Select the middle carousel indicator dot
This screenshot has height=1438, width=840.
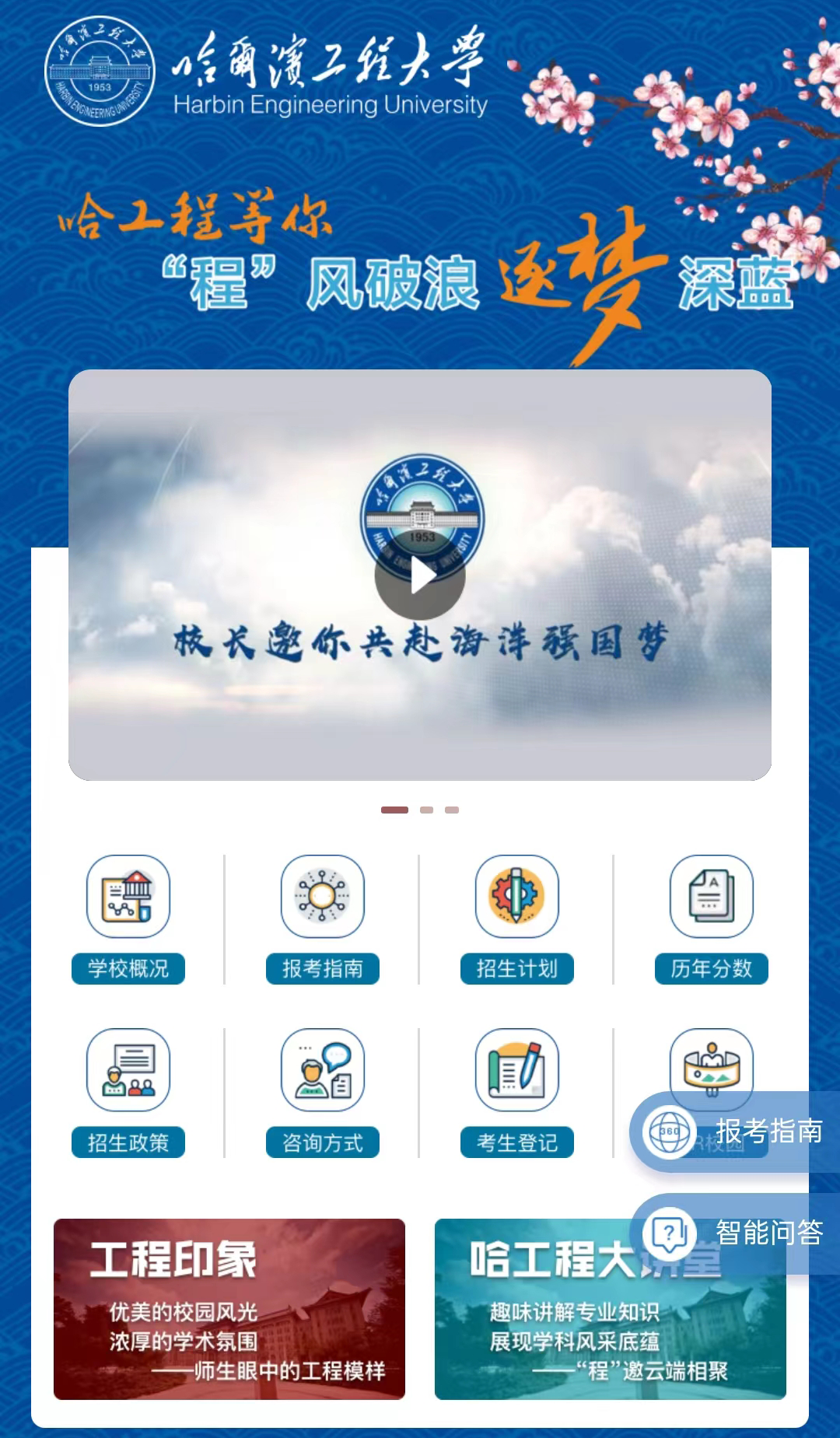[426, 810]
